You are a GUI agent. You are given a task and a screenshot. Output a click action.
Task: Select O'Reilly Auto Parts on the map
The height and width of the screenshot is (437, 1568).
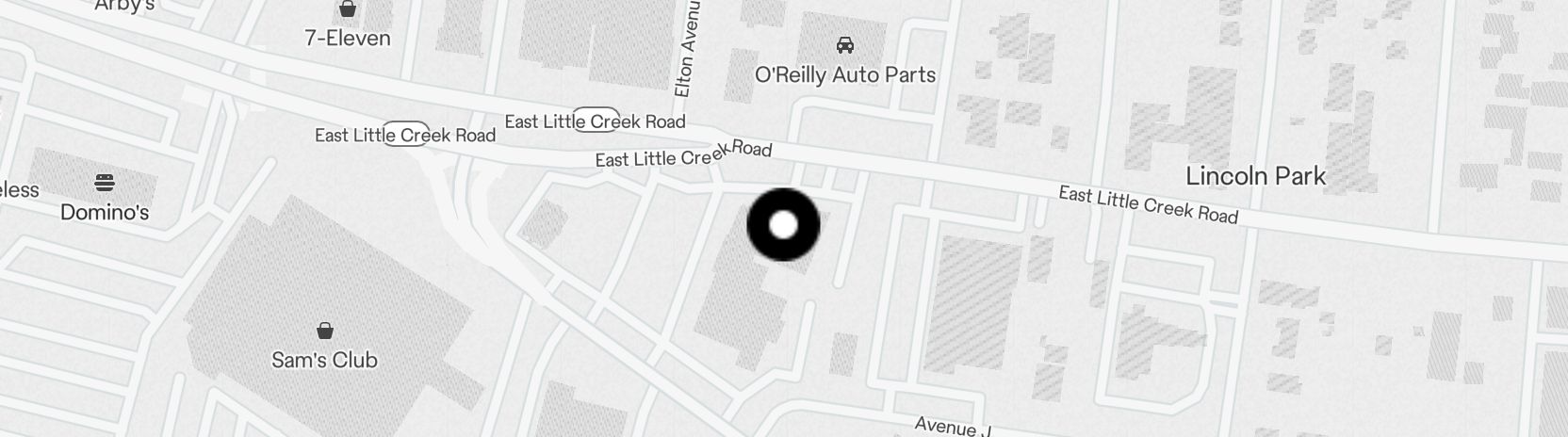845,45
